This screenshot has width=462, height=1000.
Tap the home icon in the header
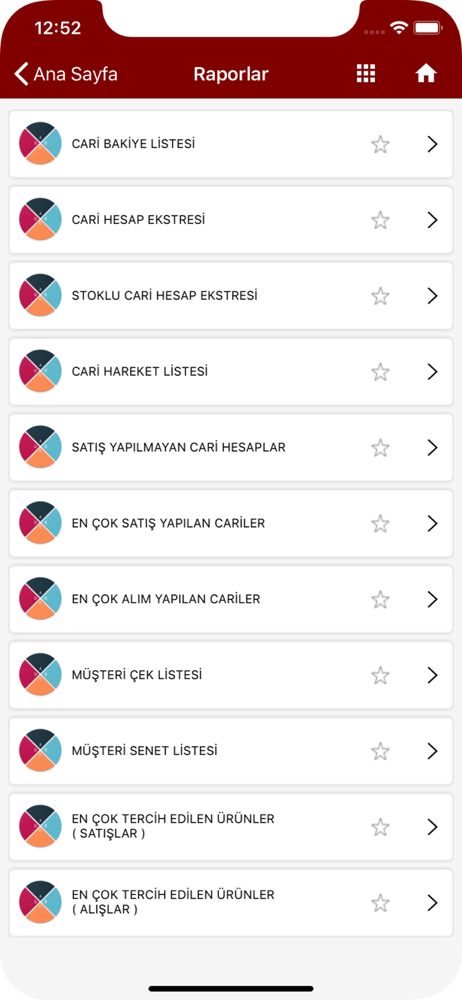coord(426,74)
